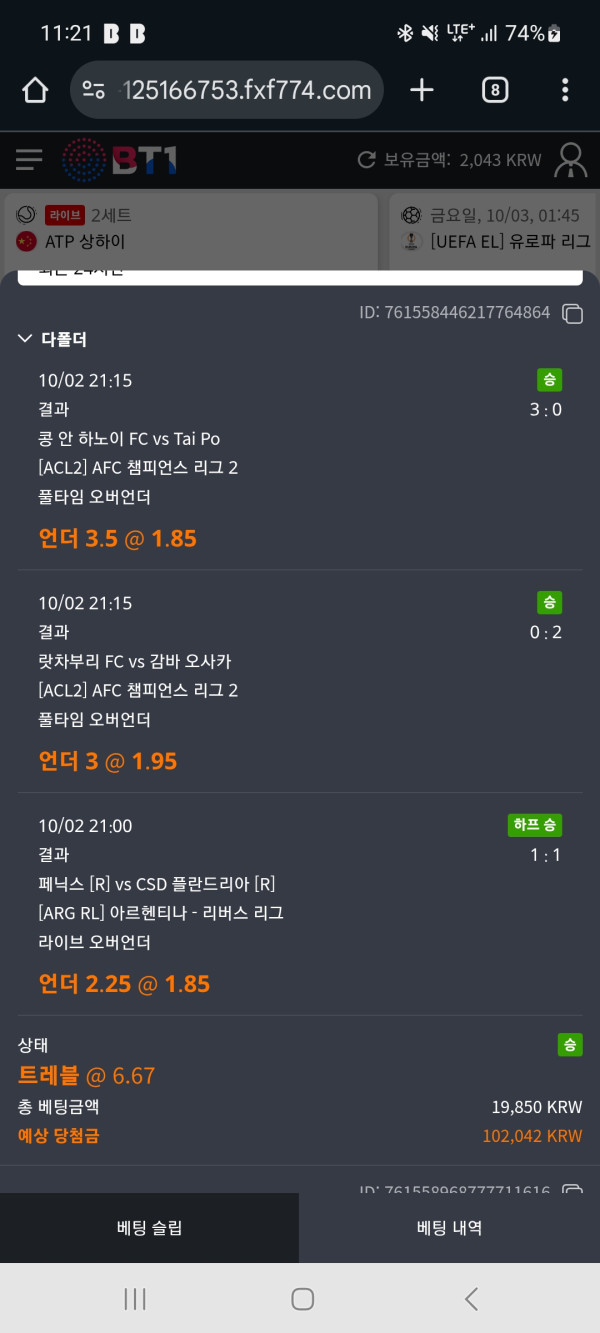Open a new browser tab
This screenshot has height=1333, width=600.
click(x=422, y=91)
